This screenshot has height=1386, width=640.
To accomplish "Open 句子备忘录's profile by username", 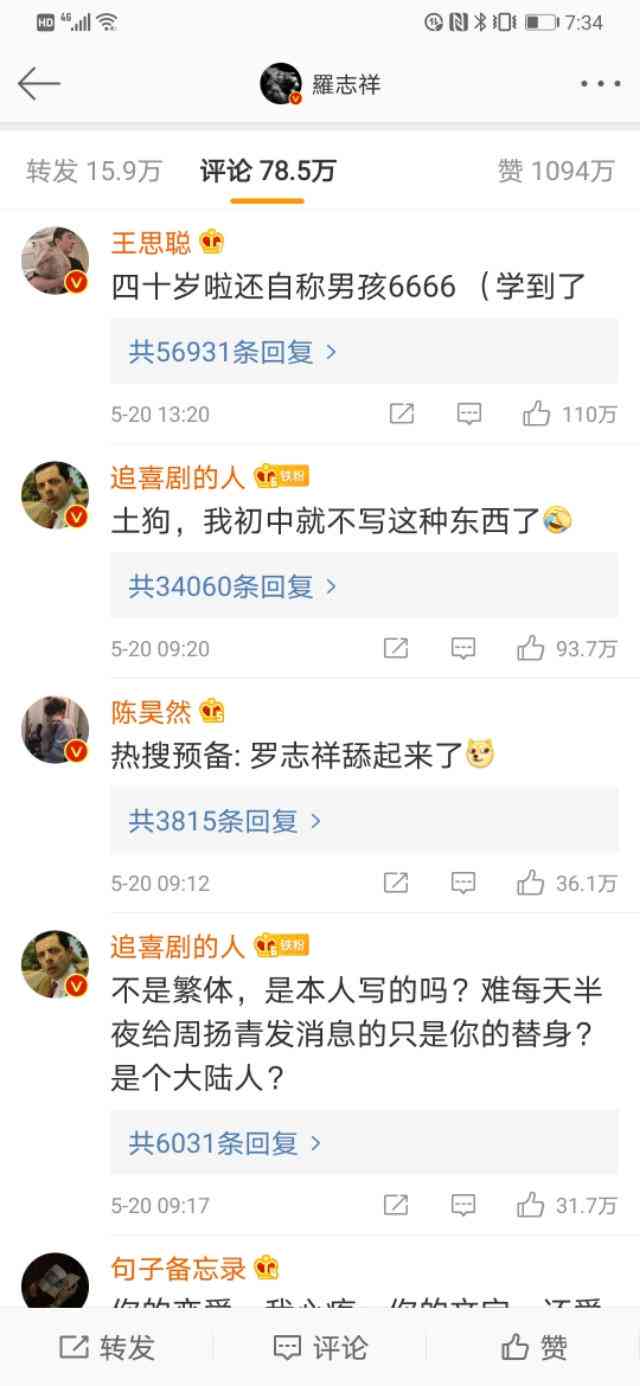I will pos(178,1269).
